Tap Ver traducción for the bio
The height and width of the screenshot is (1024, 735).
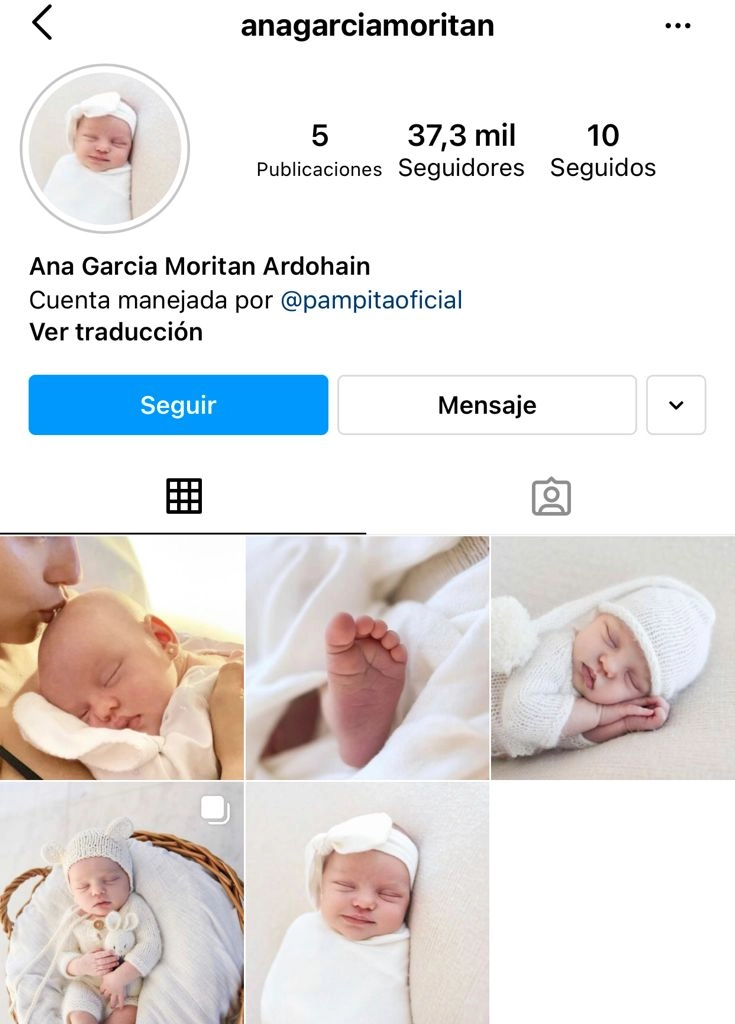click(x=116, y=332)
